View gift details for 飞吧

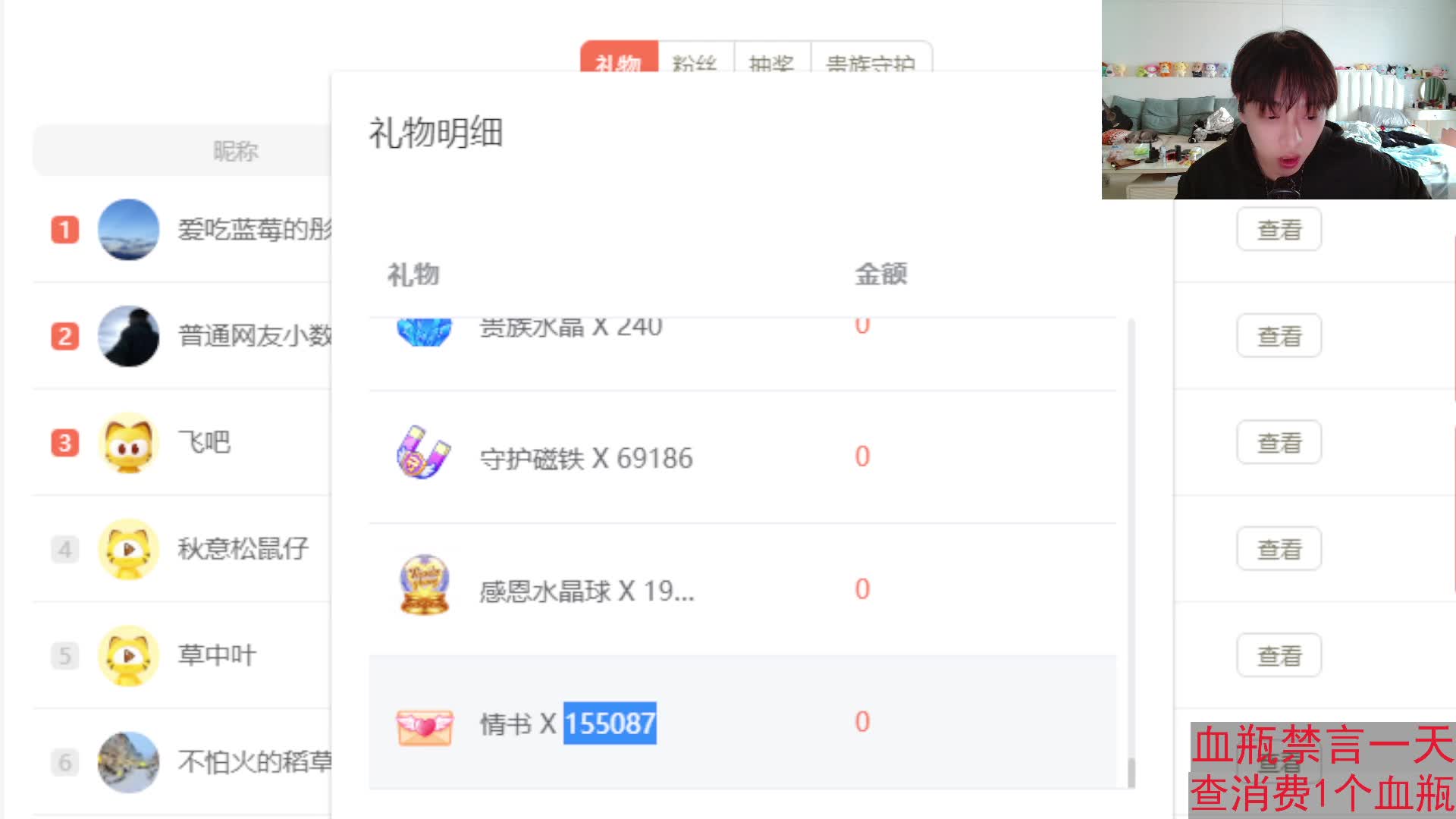tap(1279, 442)
